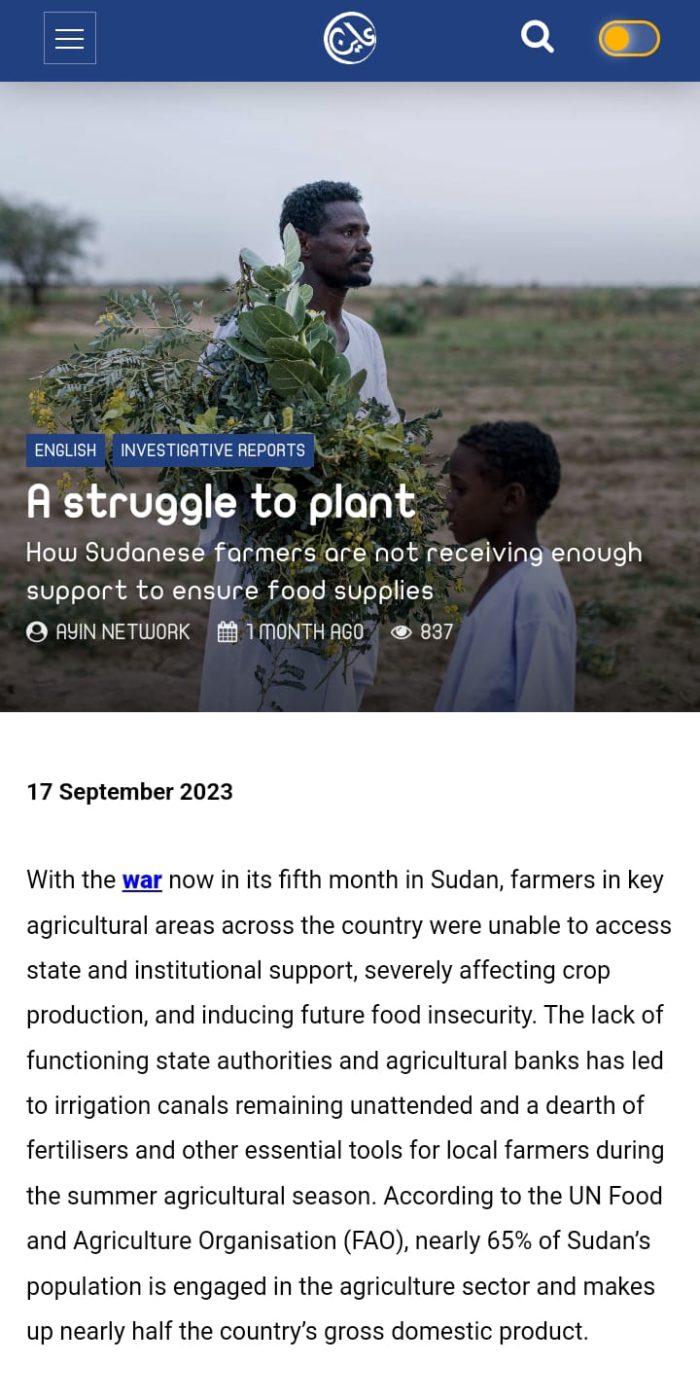Open the Investigative Reports tag
The image size is (700, 1400).
click(213, 450)
